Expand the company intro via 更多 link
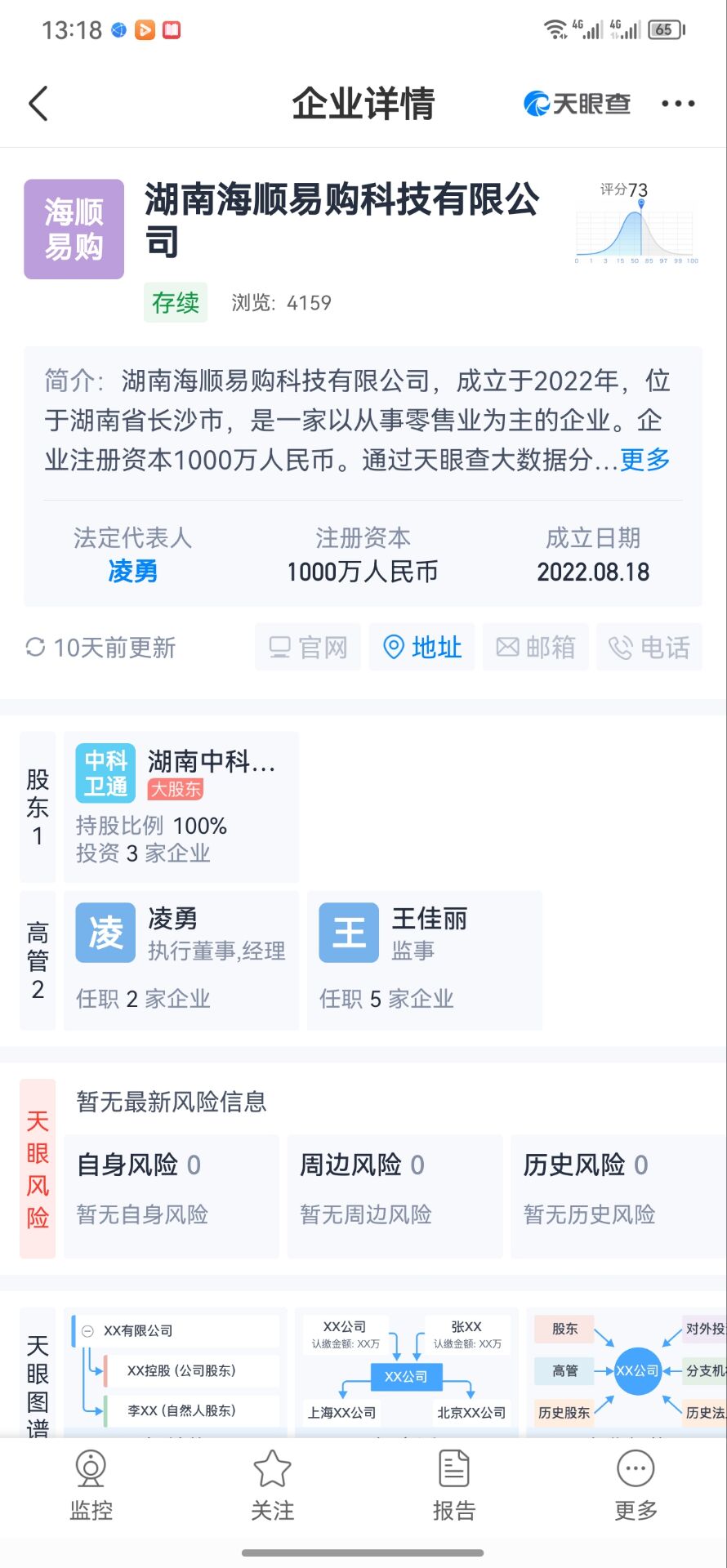Screen dimensions: 727x1568 (644, 461)
